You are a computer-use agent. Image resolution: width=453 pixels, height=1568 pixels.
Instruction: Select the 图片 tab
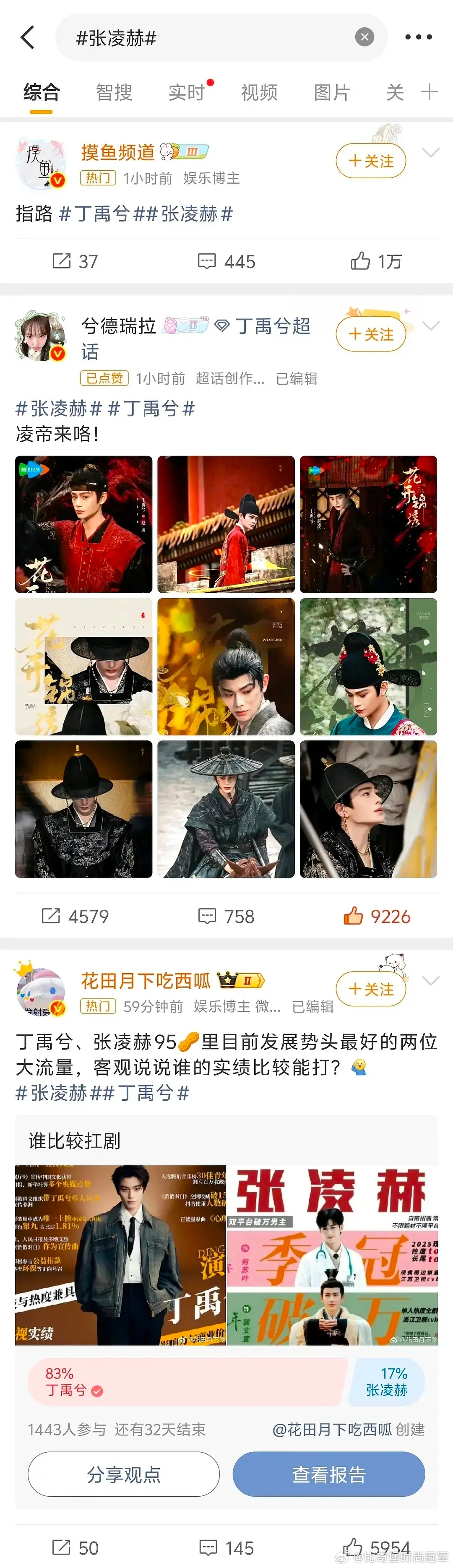[x=332, y=93]
